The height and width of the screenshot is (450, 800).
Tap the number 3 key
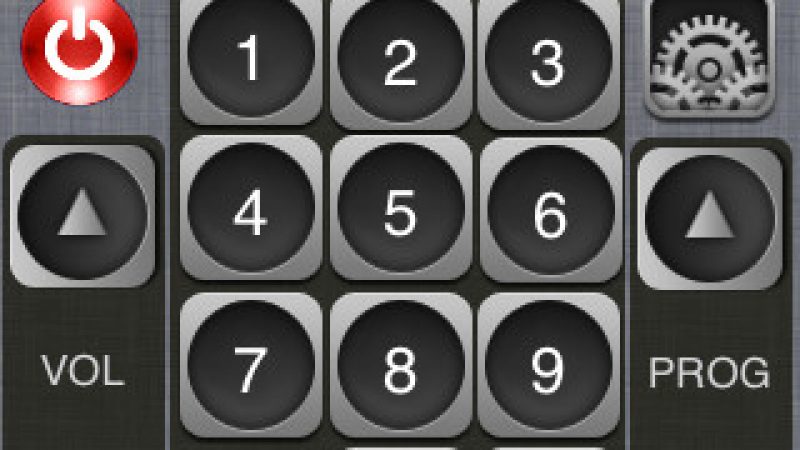(548, 60)
